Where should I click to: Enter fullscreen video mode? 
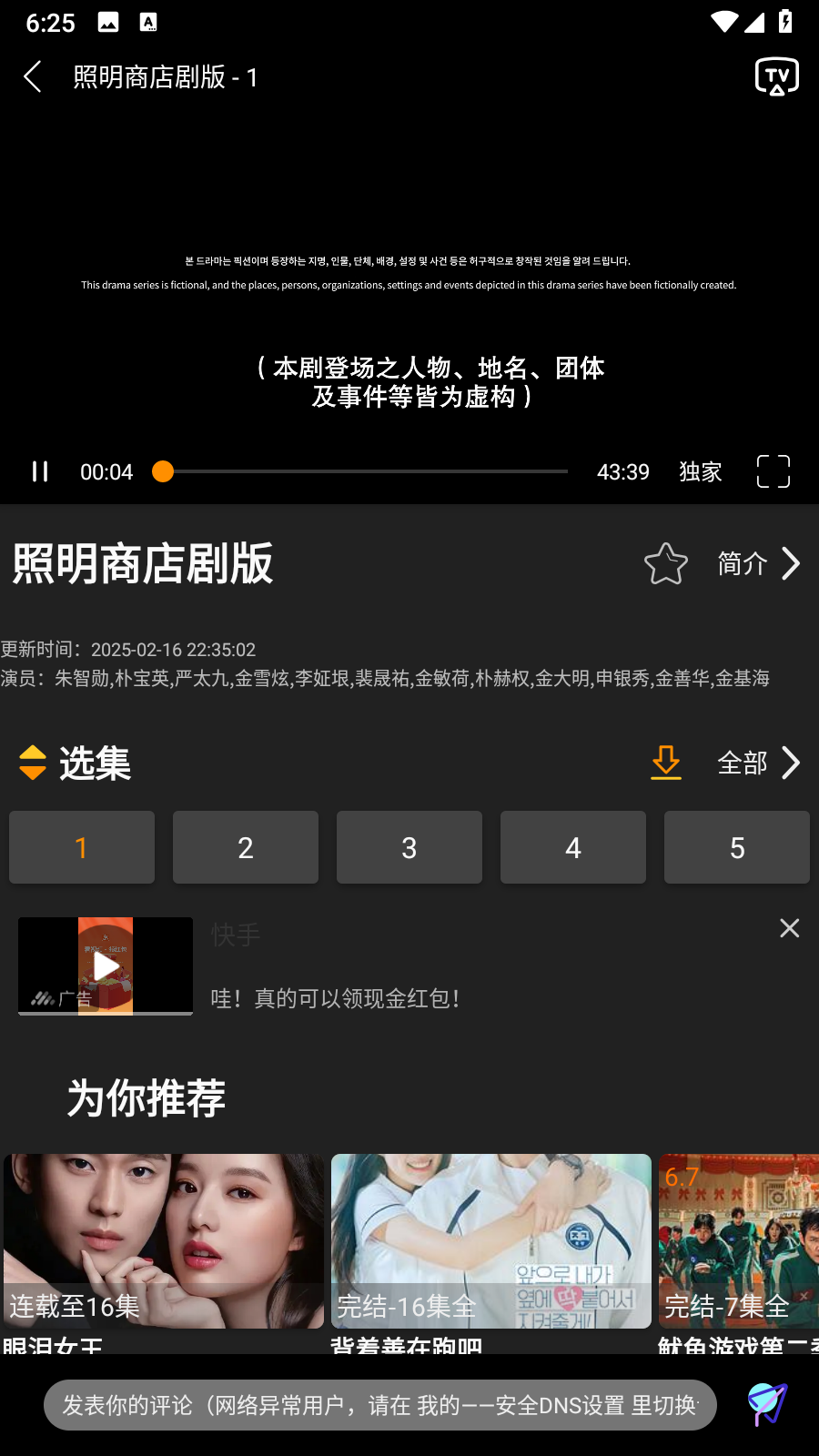773,471
